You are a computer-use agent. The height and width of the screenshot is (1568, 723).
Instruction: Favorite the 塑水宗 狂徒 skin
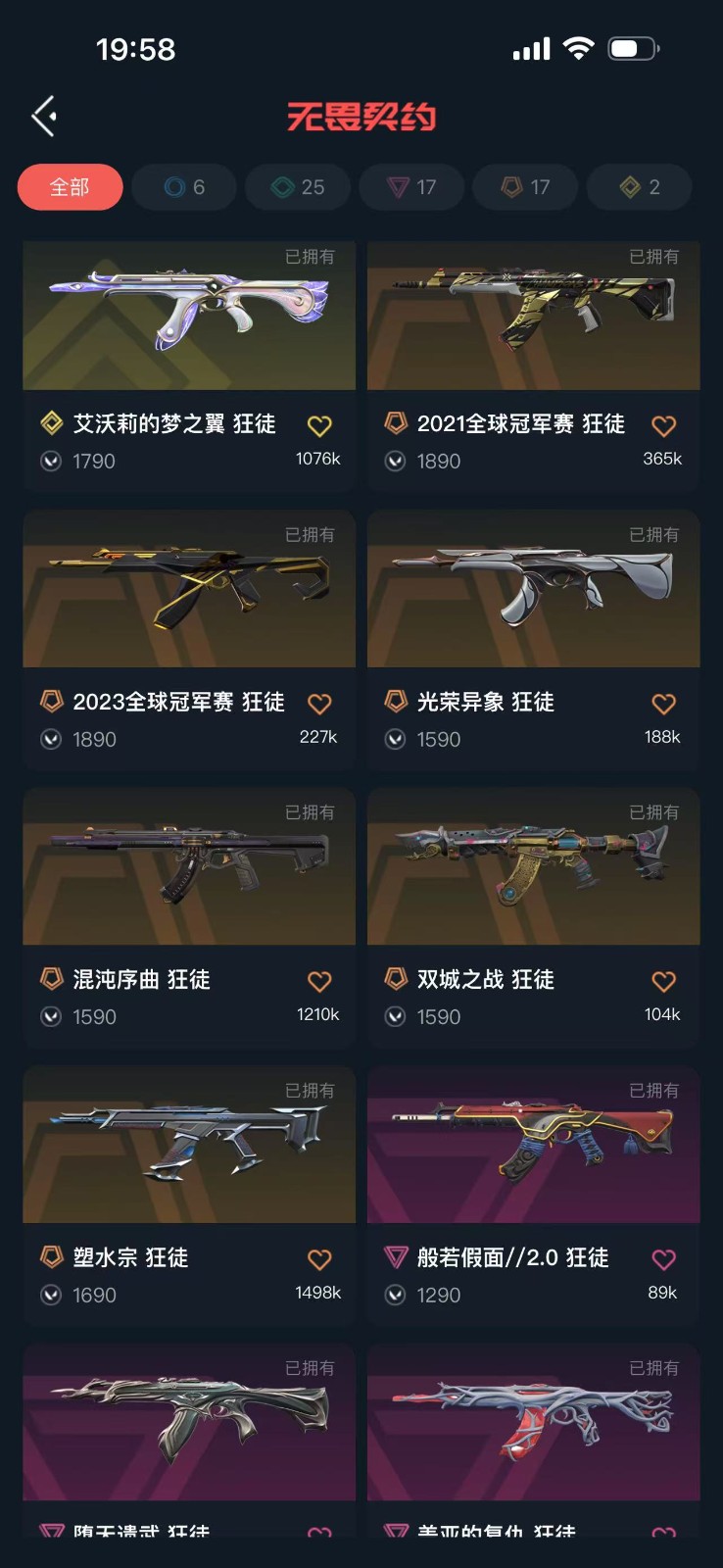click(319, 1259)
